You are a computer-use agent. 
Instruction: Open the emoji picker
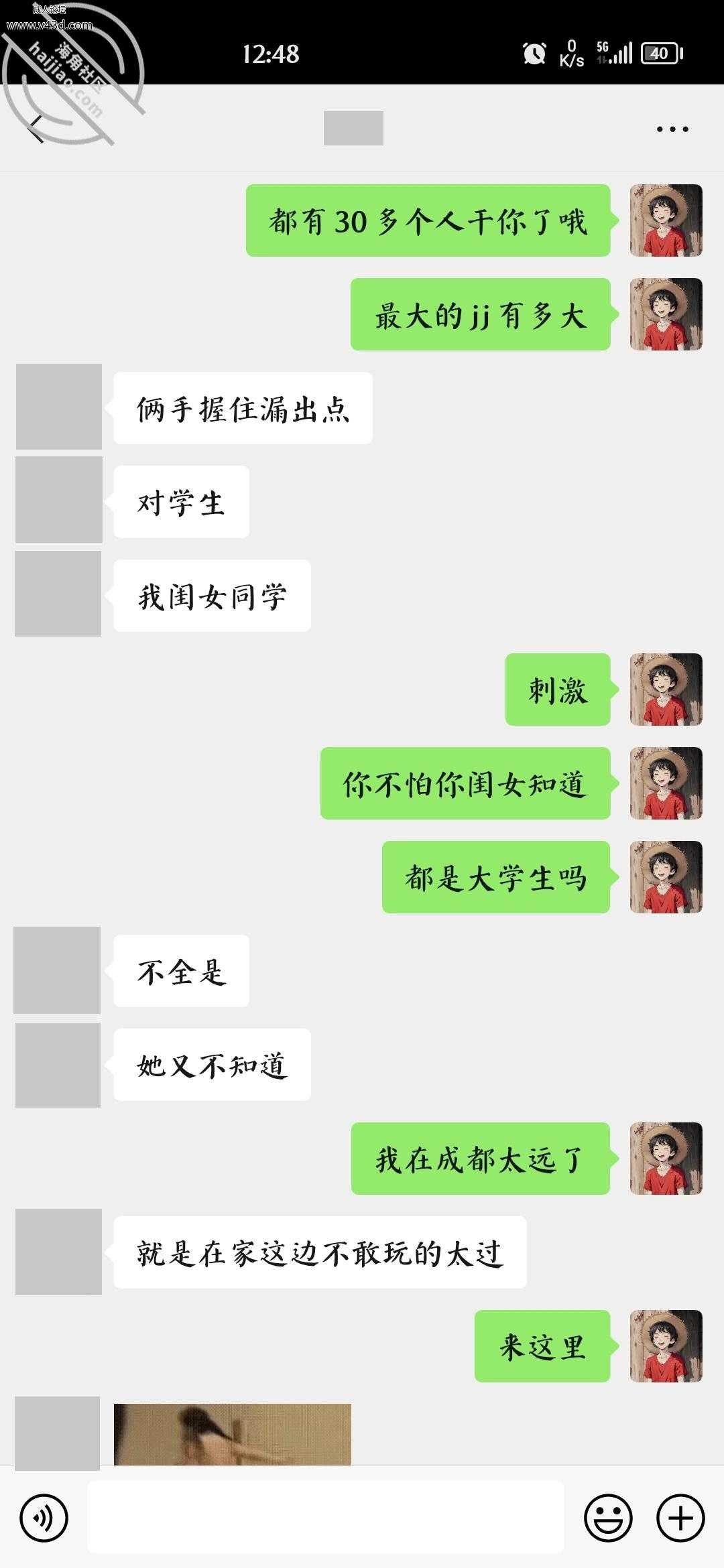[x=608, y=1518]
